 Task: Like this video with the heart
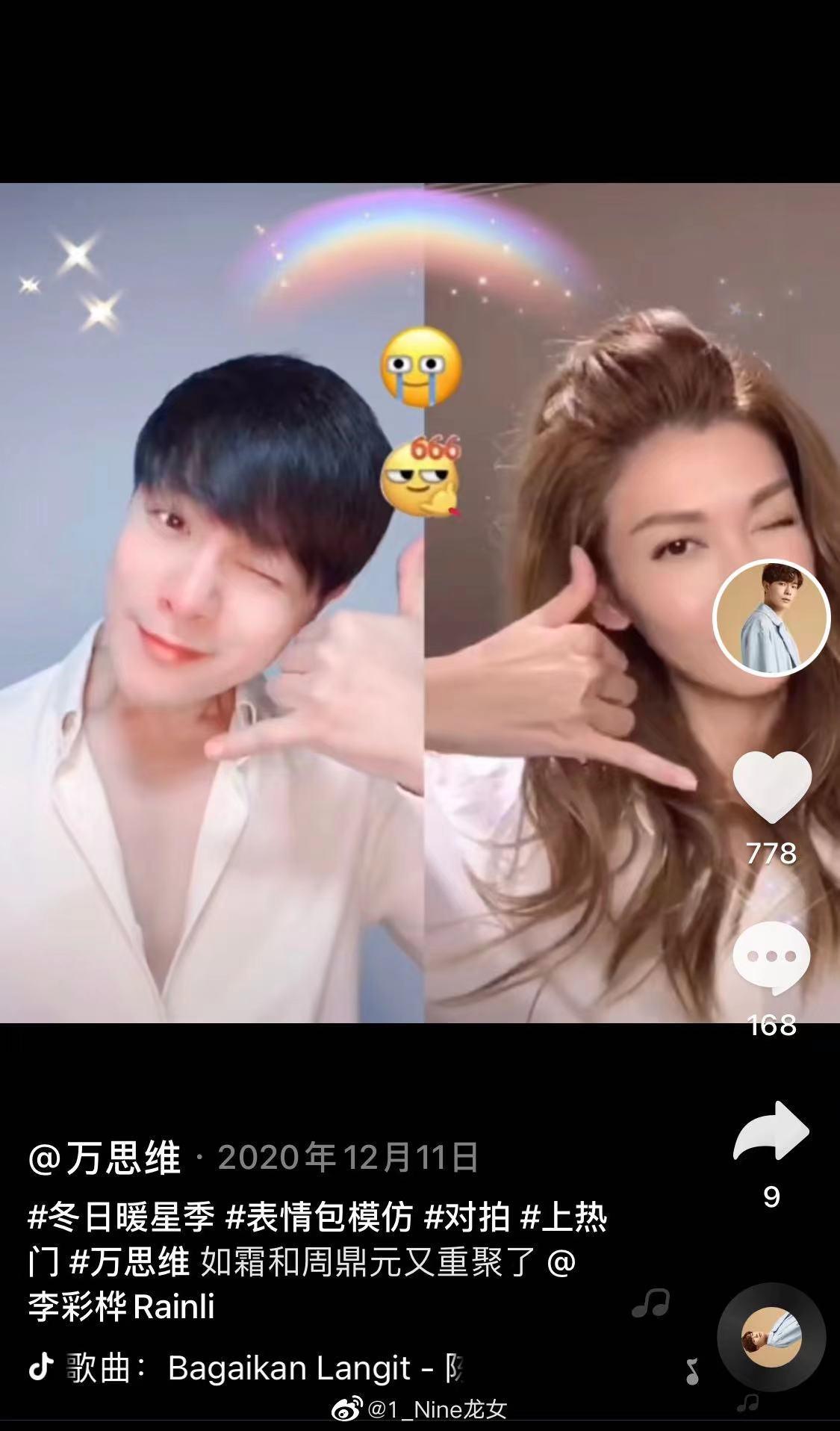click(x=771, y=786)
